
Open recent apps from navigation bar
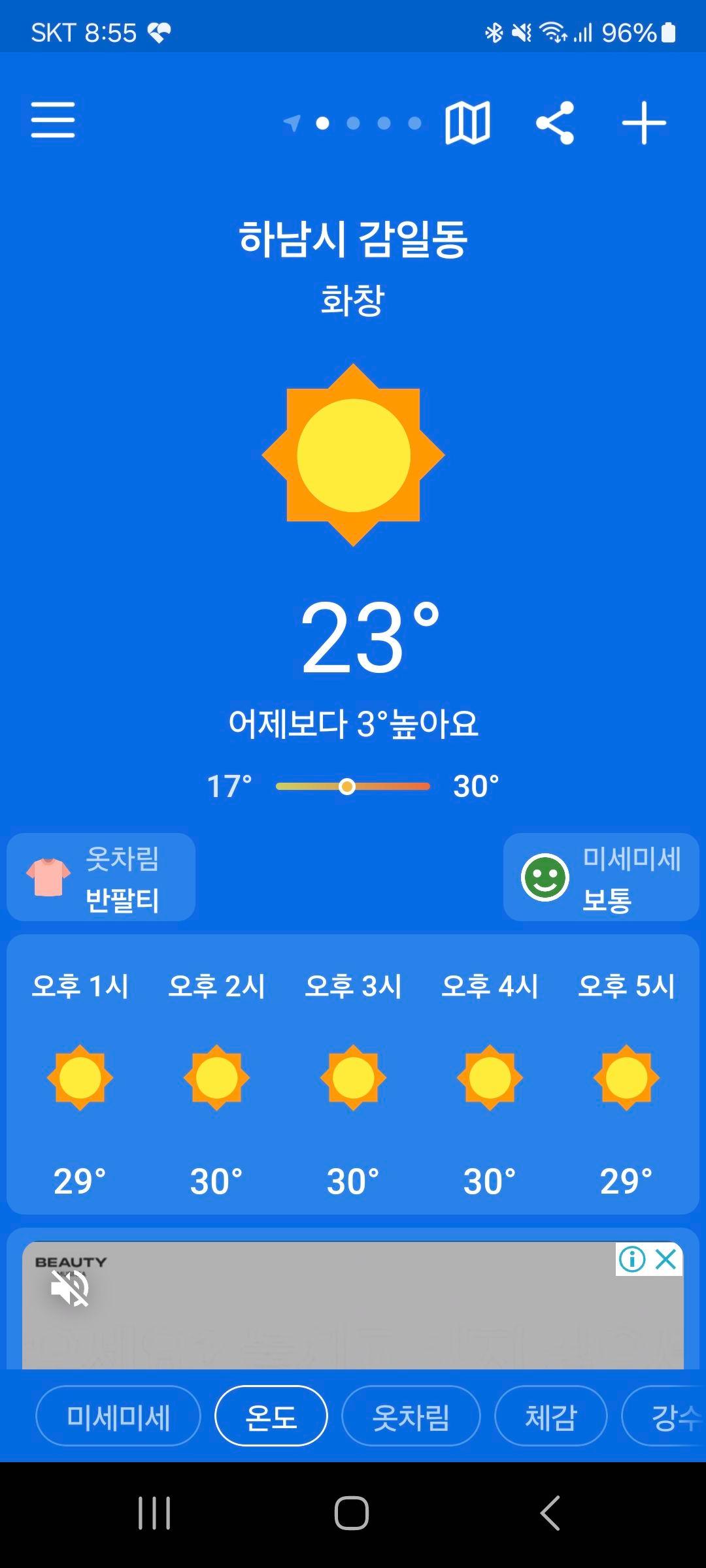[154, 1512]
